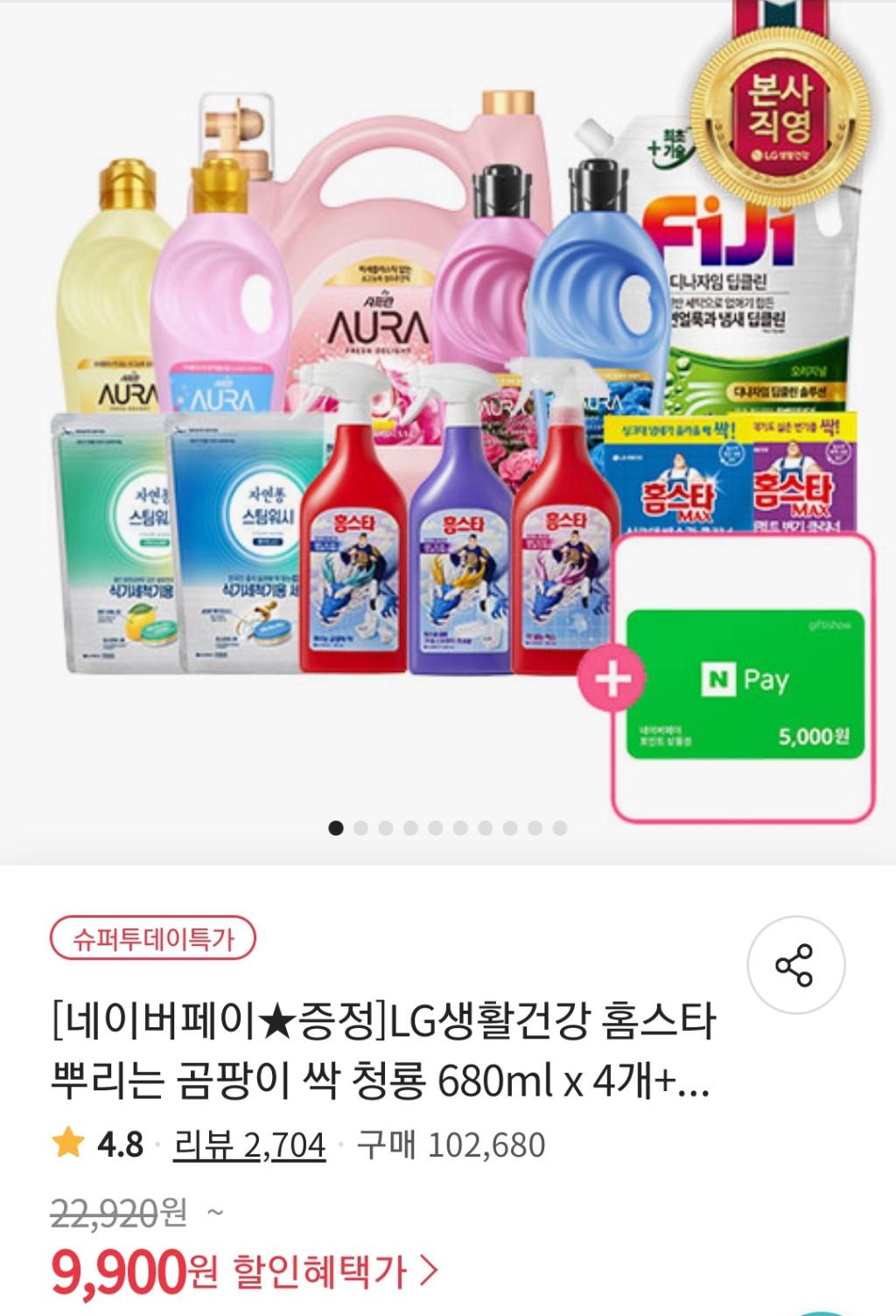The image size is (896, 1316).
Task: Tap the image carousel page indicator dots
Action: (x=448, y=828)
